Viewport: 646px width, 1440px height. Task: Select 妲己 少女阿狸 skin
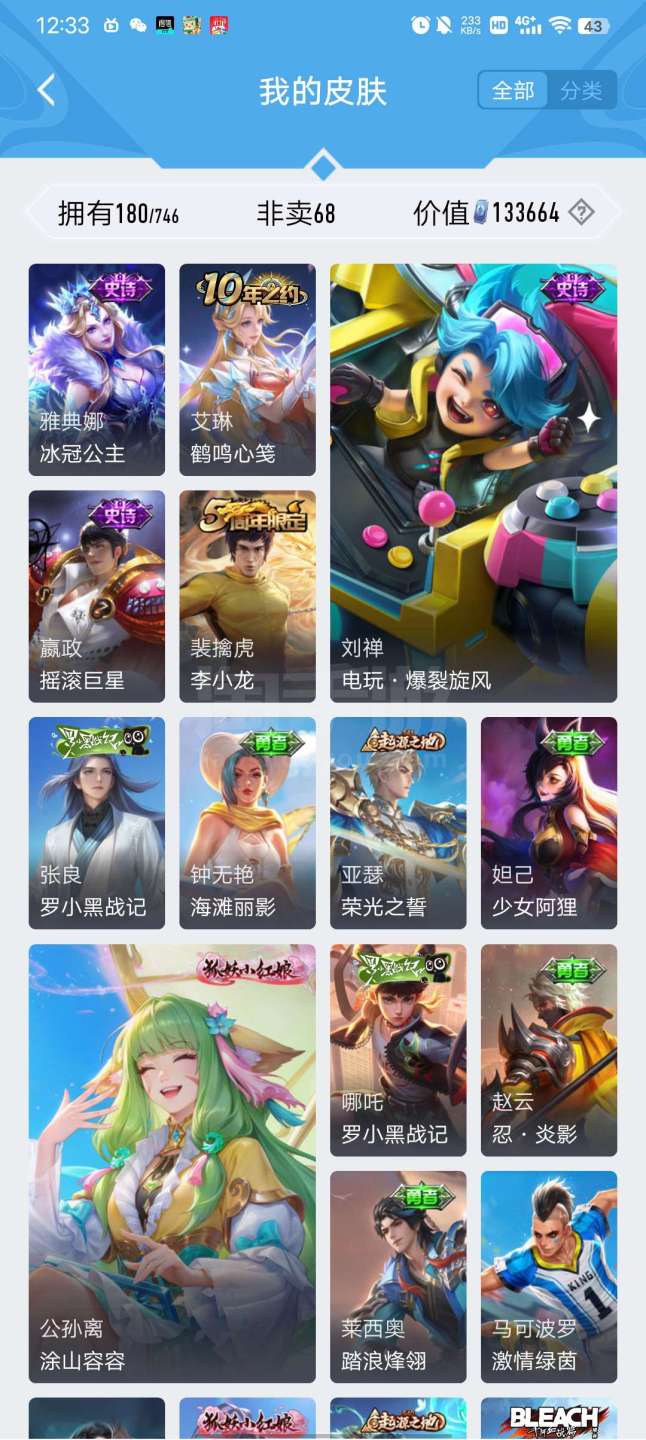[549, 822]
